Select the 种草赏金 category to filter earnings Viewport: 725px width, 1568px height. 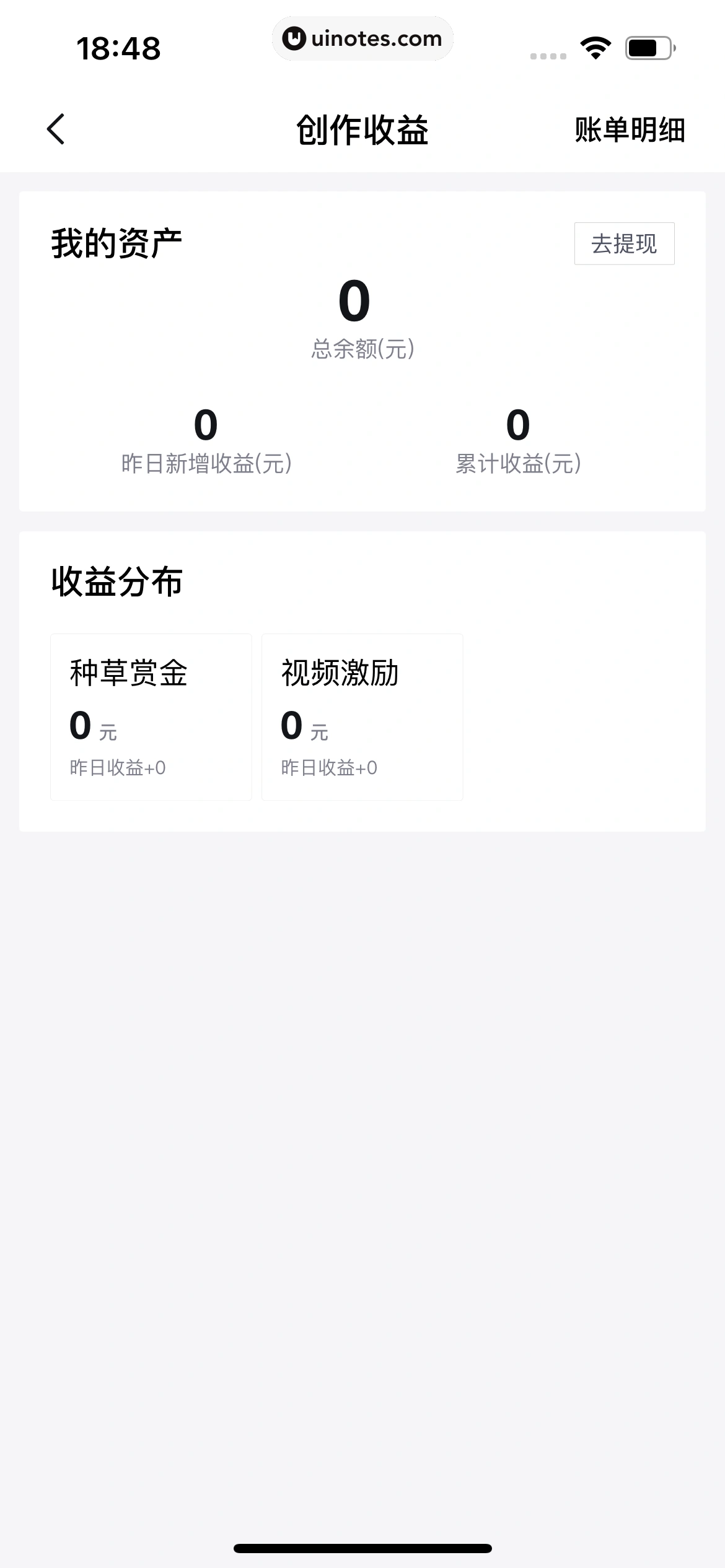tap(151, 715)
